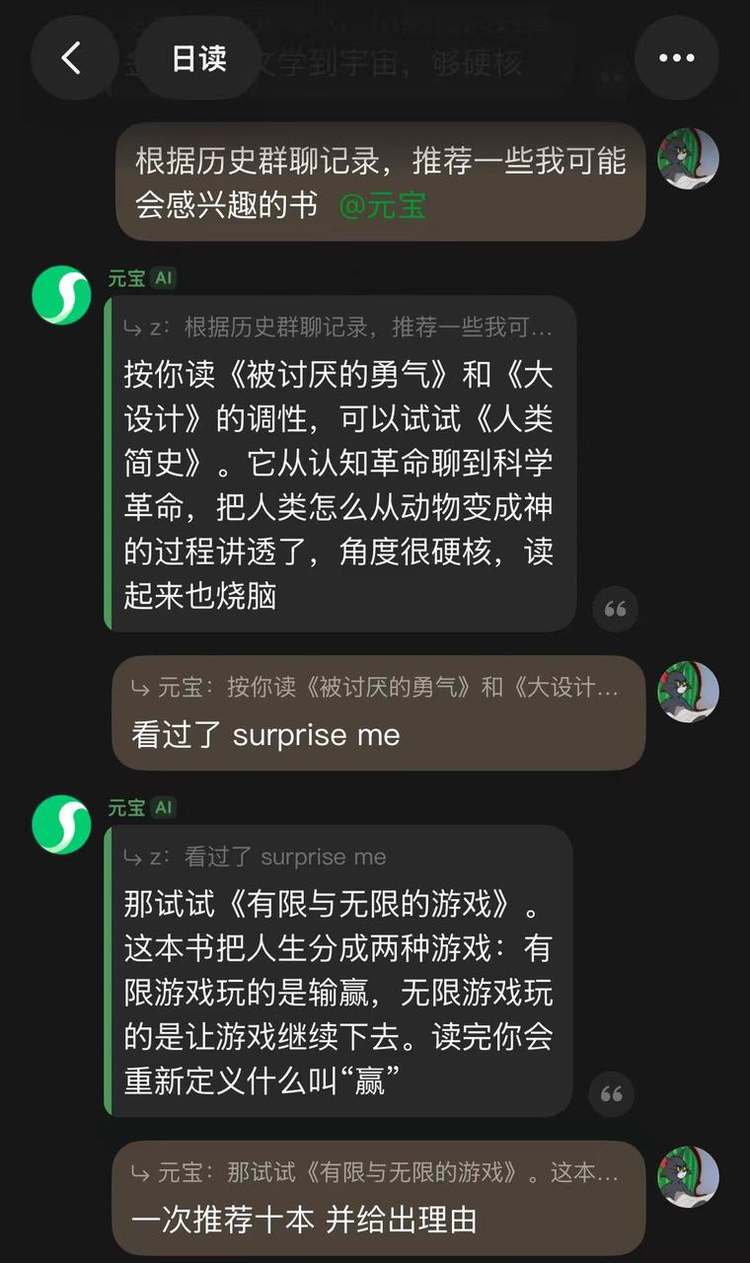Tap the 元宝 avatar beside the second AI reply

[x=62, y=825]
